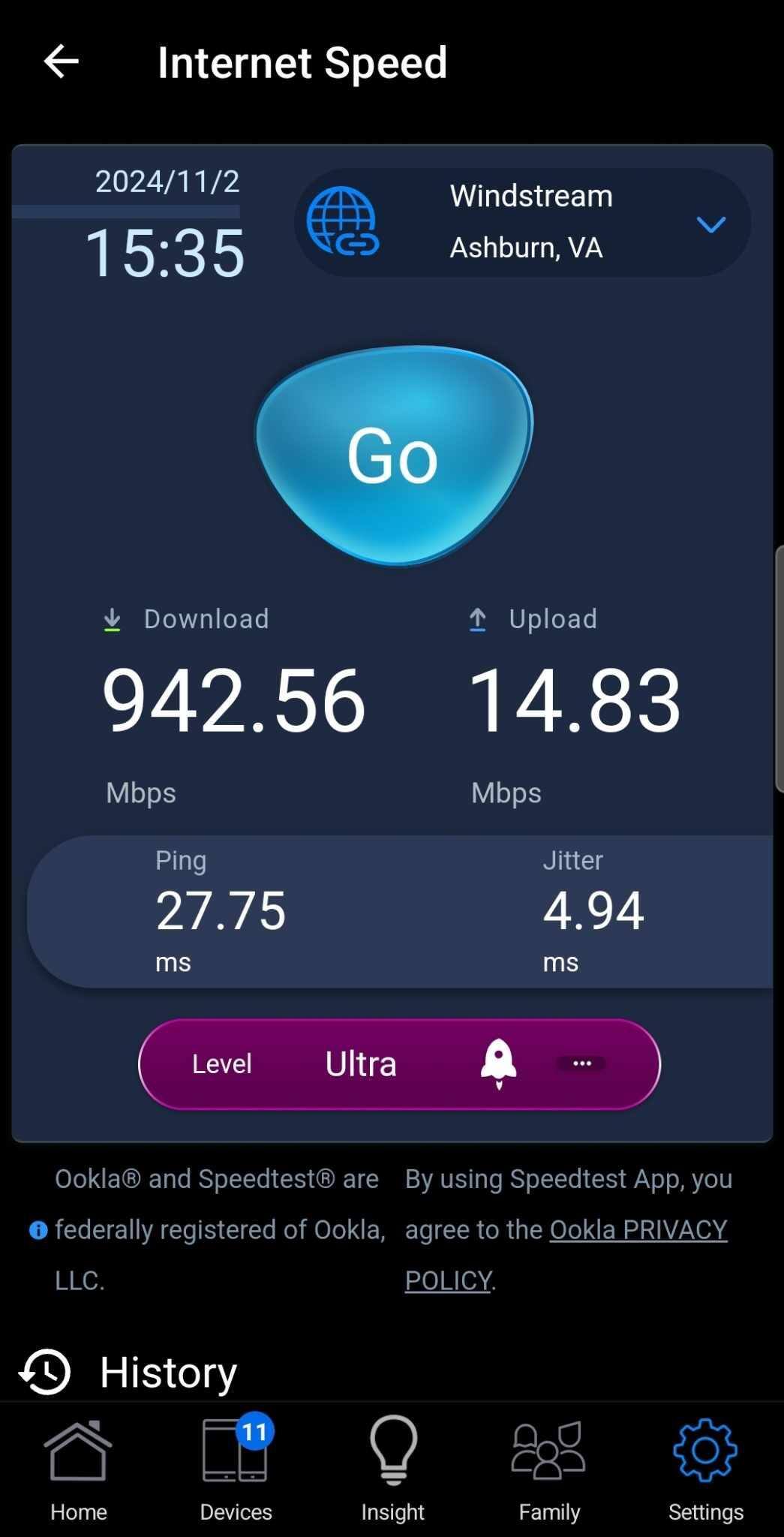Screen dimensions: 784x1537
Task: Start the speed test with Go
Action: (x=393, y=455)
